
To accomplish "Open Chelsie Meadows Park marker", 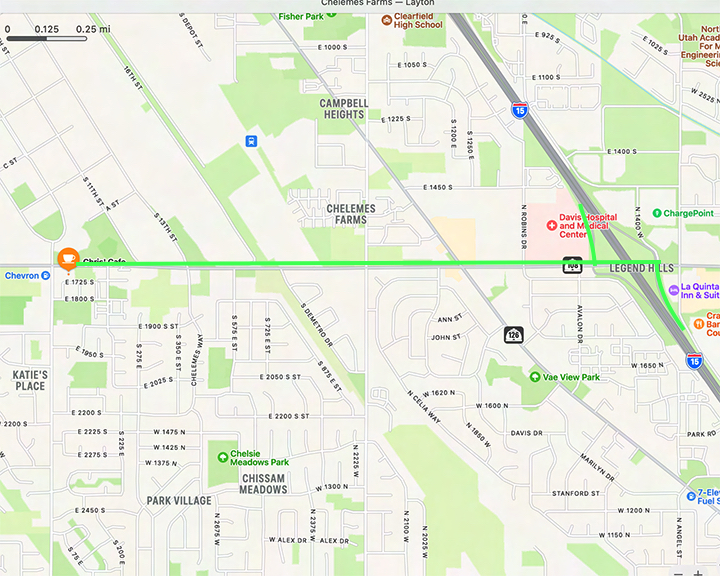I will pos(222,456).
